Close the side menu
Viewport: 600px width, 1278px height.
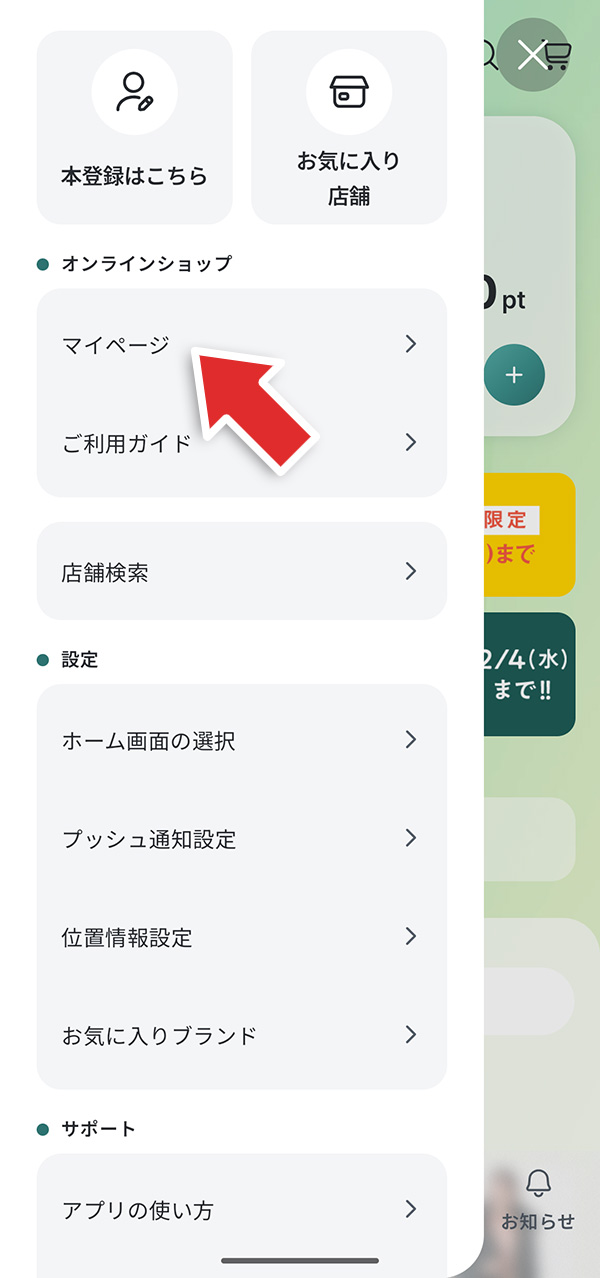532,55
